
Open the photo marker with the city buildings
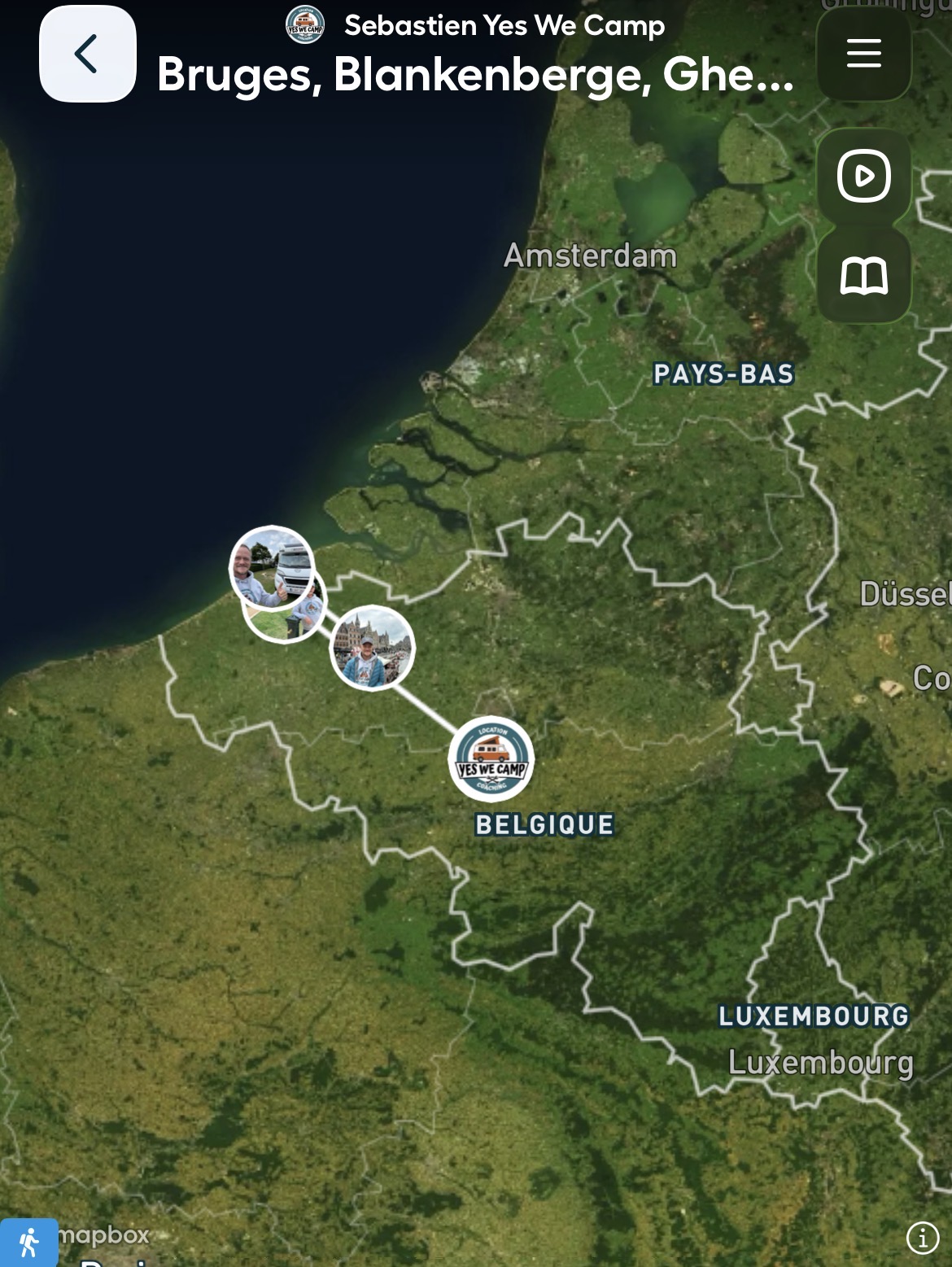pyautogui.click(x=373, y=648)
